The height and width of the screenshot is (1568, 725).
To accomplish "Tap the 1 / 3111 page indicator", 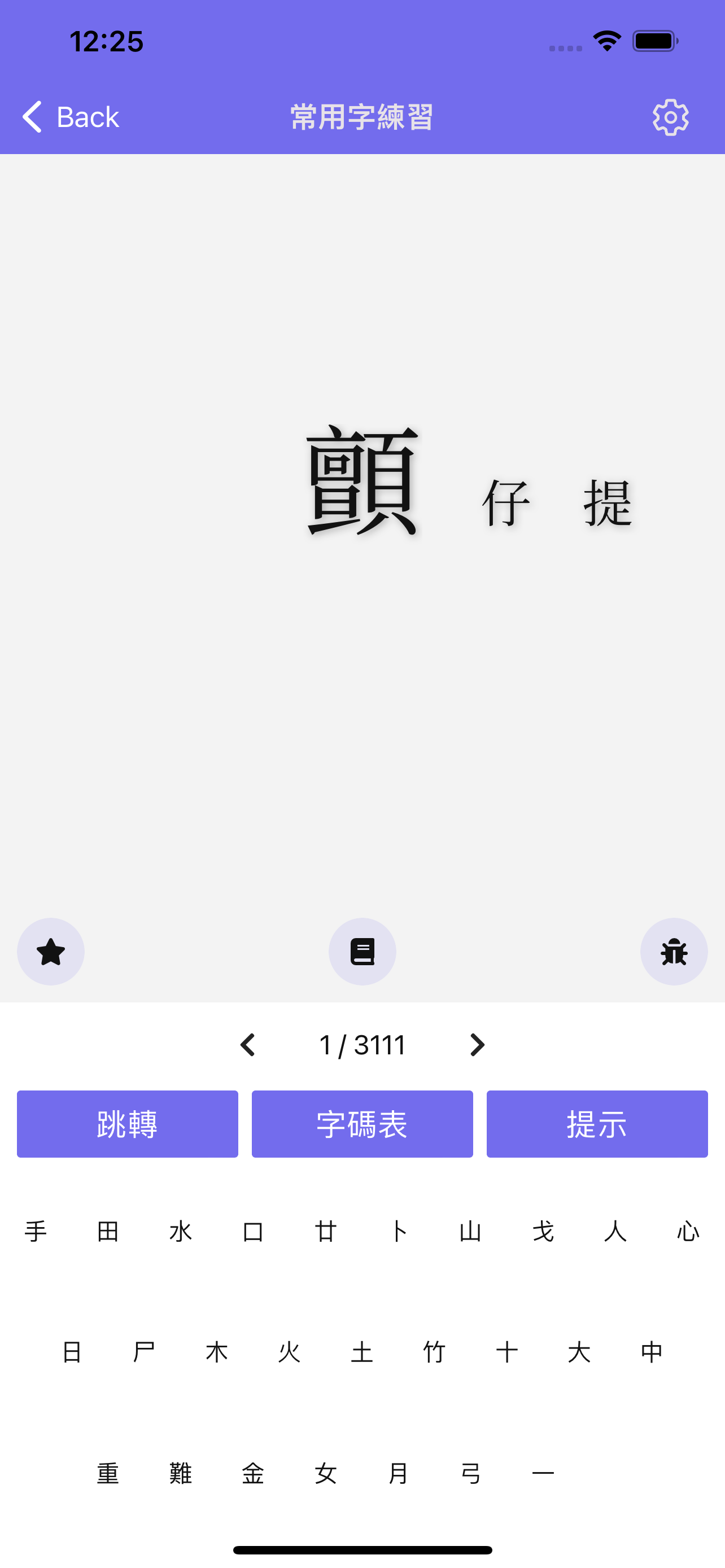I will 362,1045.
